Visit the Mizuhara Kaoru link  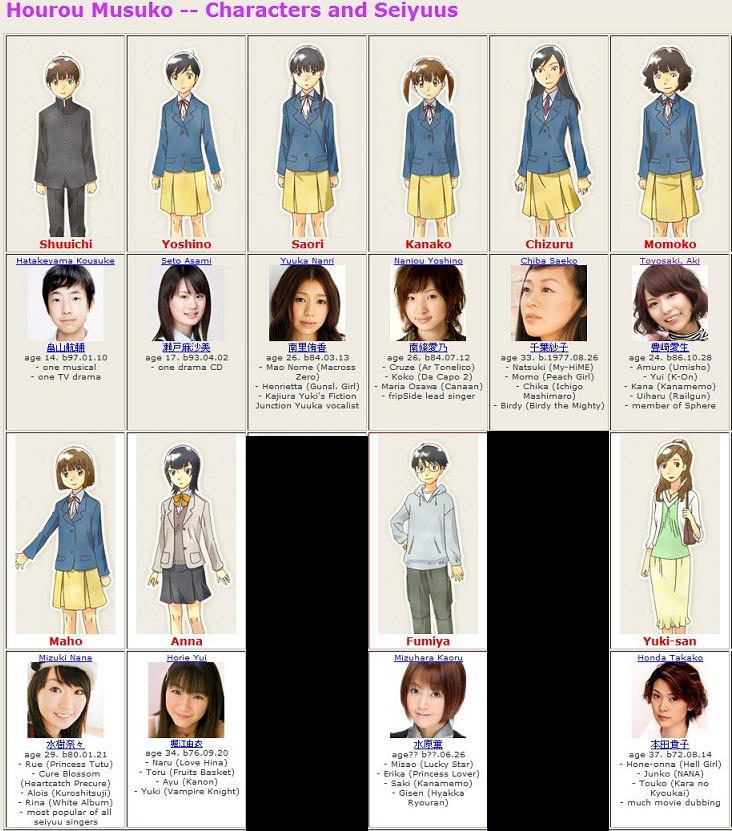(x=428, y=658)
